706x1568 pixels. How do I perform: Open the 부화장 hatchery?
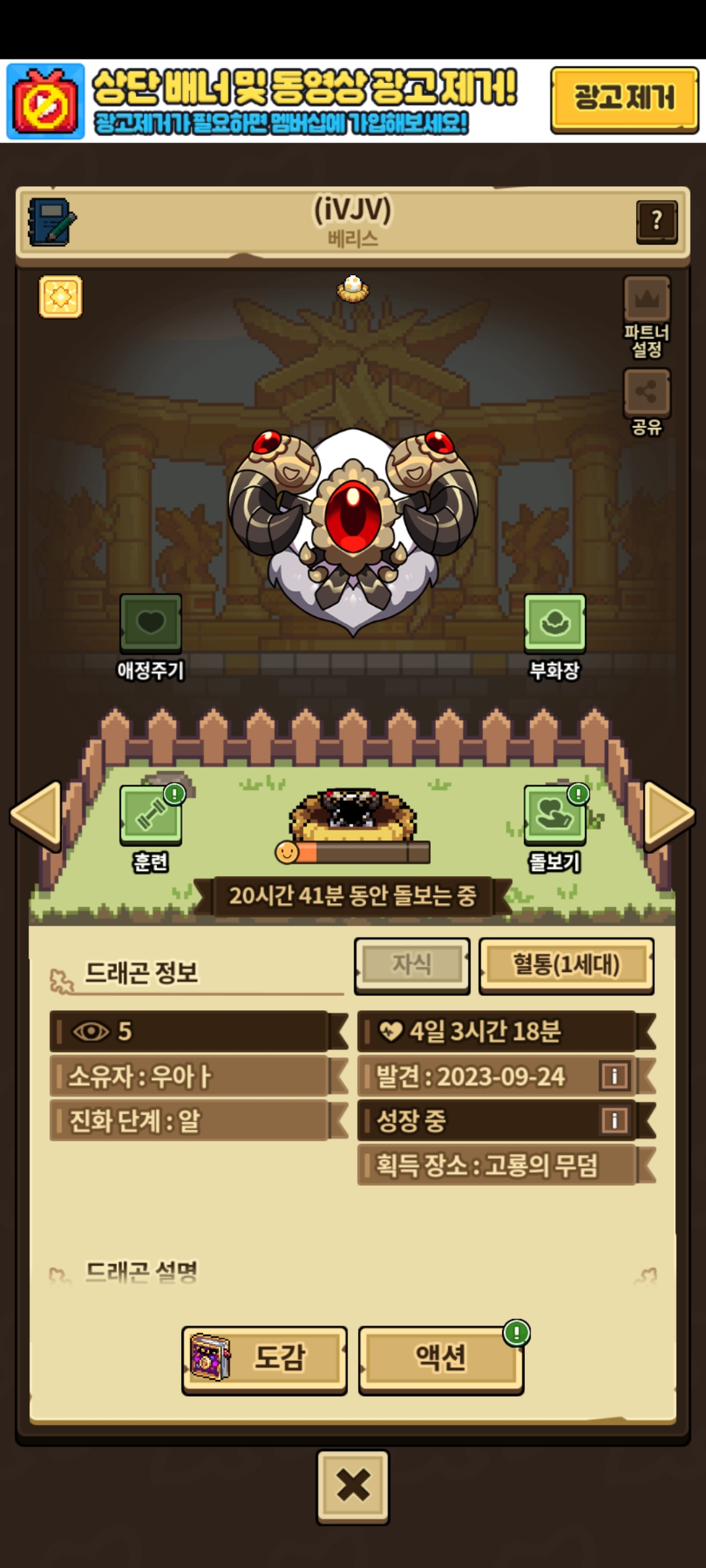tap(554, 623)
